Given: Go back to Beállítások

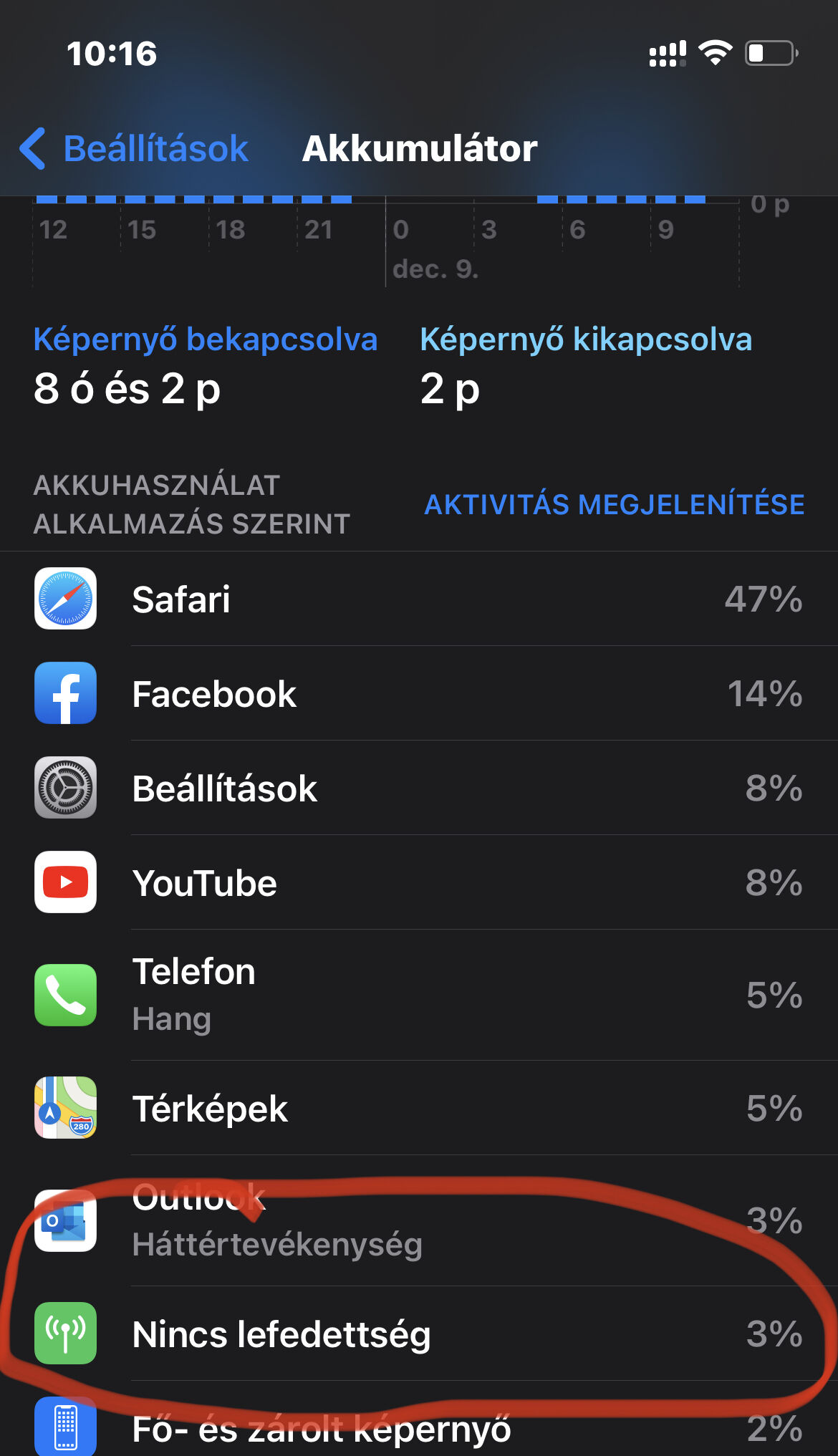Looking at the screenshot, I should click(134, 149).
